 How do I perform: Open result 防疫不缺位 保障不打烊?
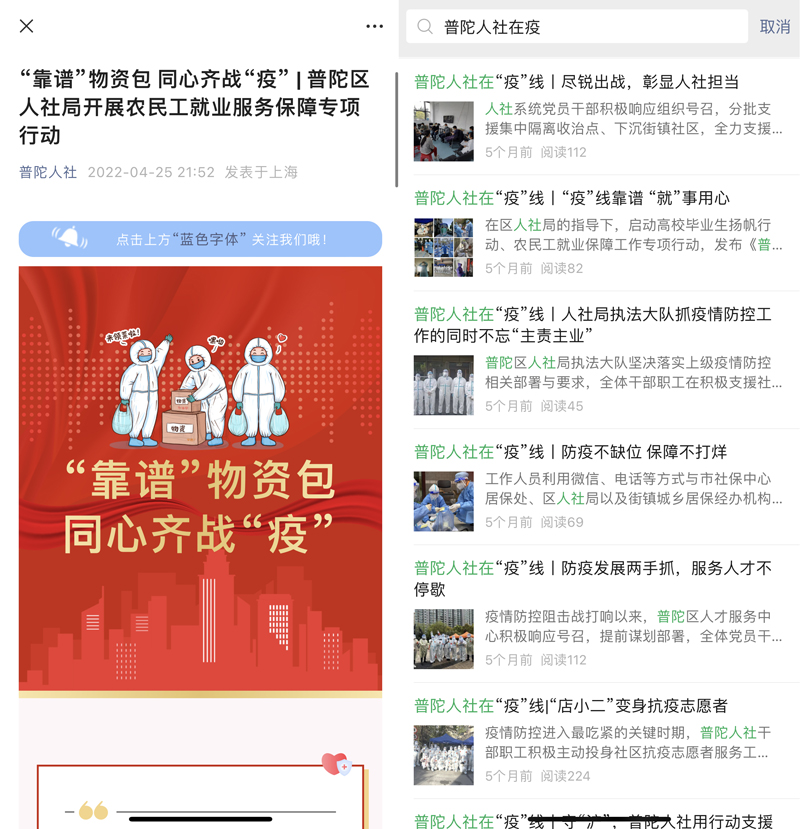pos(570,452)
